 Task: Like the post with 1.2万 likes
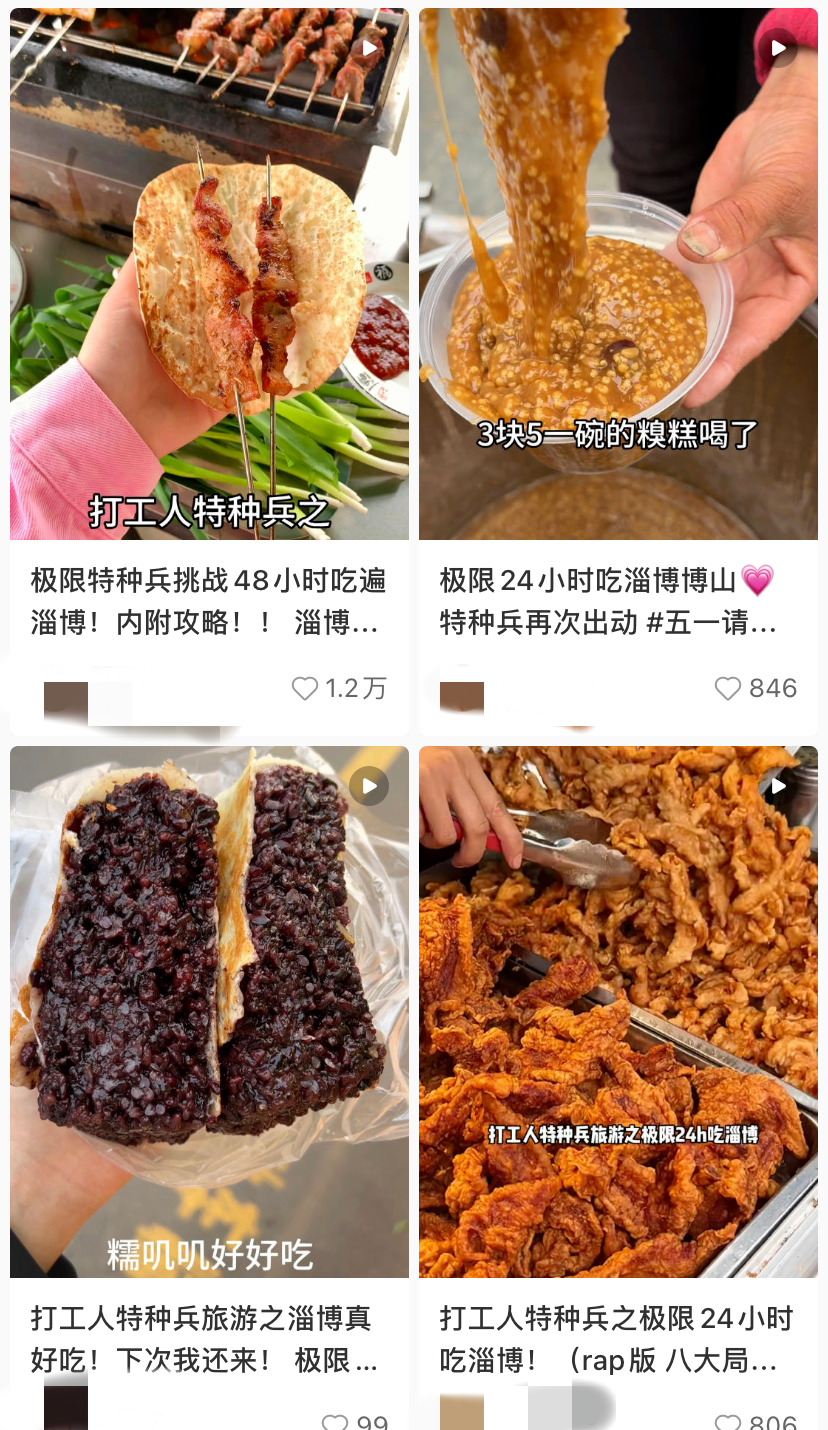[x=305, y=688]
